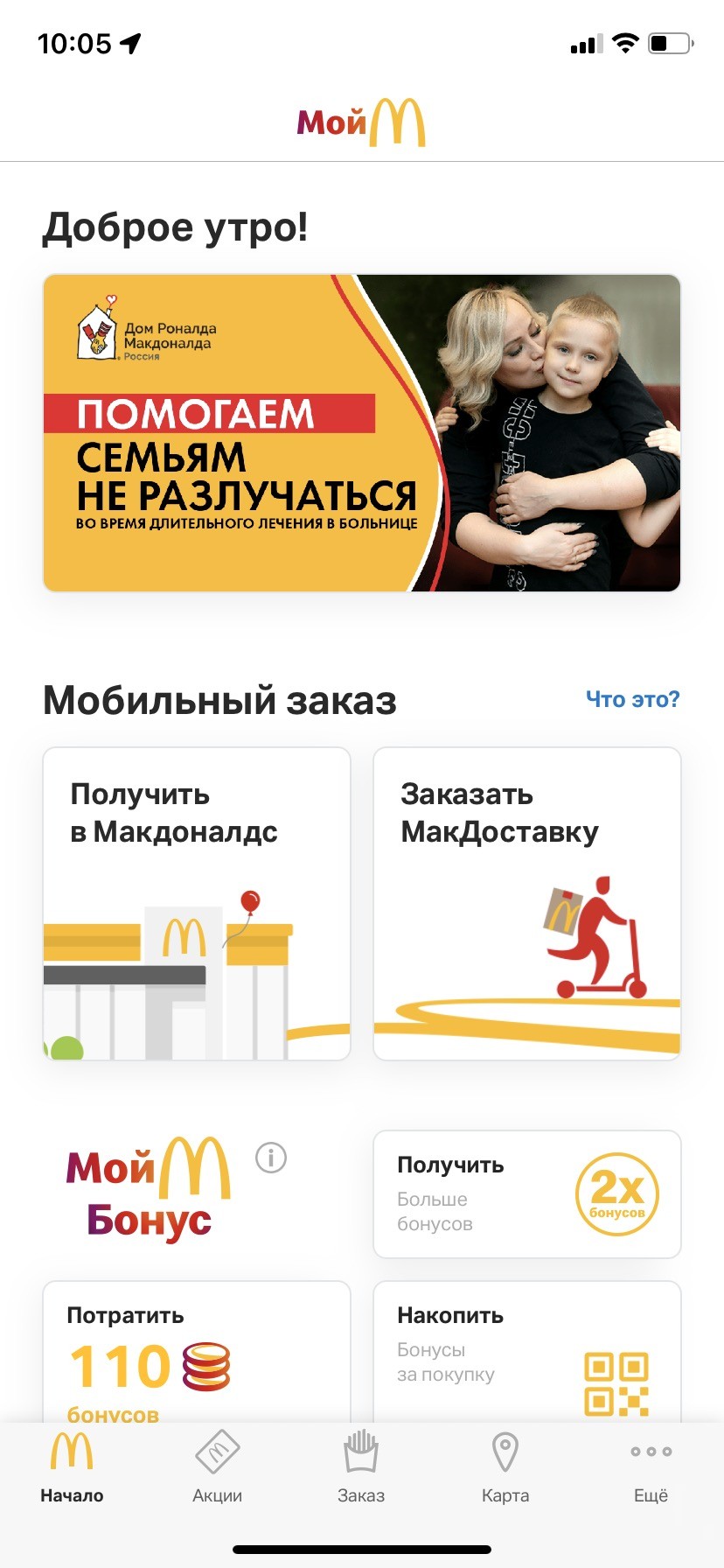Tap the "Что это?" link
Viewport: 724px width, 1568px height.
(x=632, y=700)
